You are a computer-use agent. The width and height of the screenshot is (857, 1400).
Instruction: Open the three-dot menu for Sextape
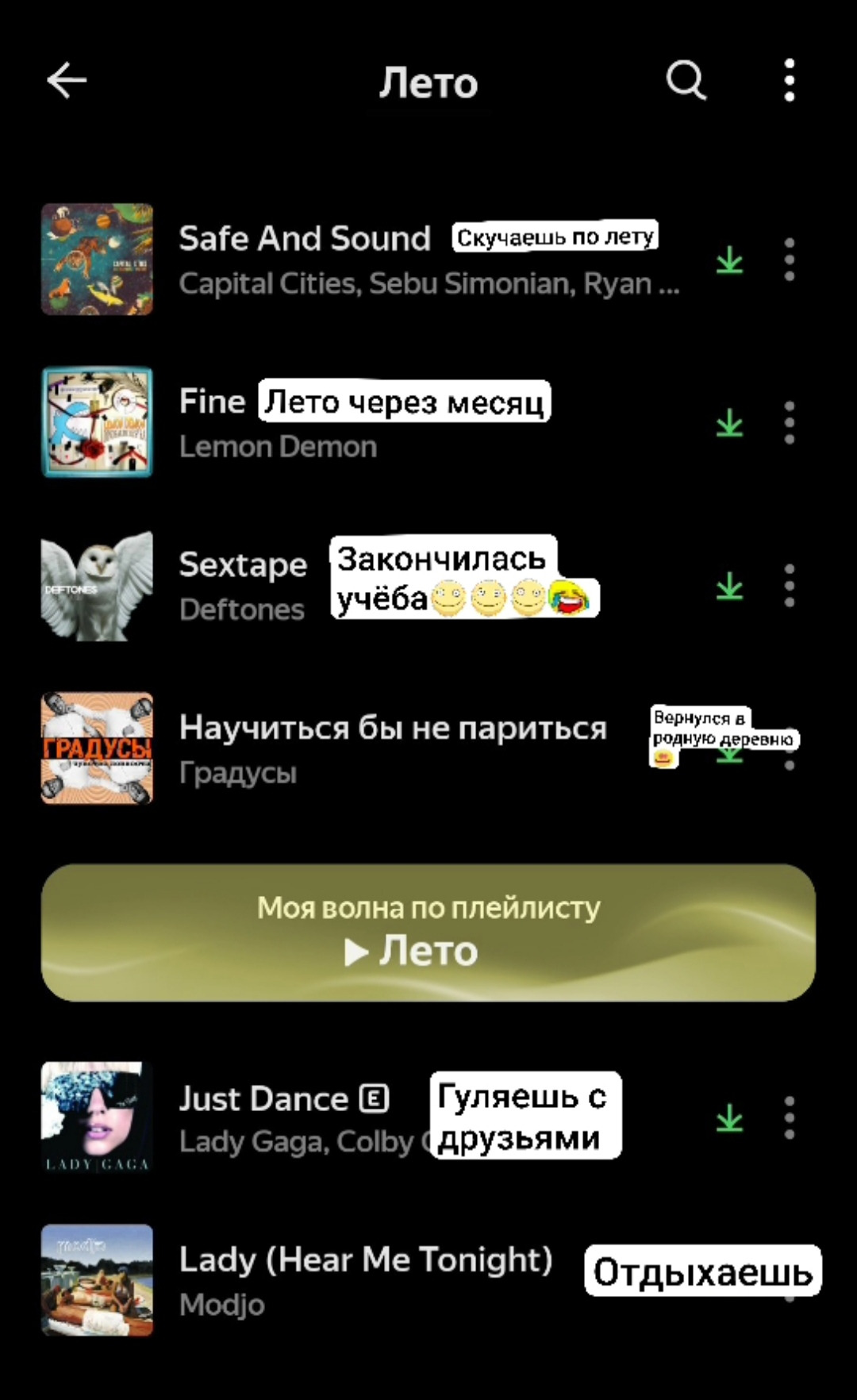pyautogui.click(x=789, y=587)
